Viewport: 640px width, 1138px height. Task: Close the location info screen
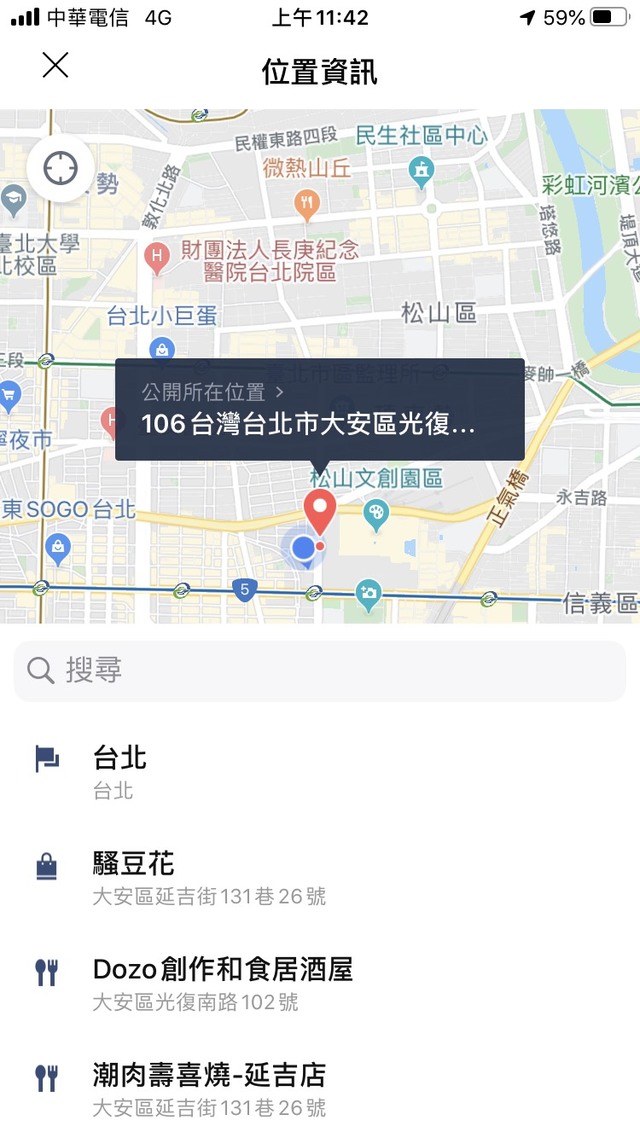55,66
